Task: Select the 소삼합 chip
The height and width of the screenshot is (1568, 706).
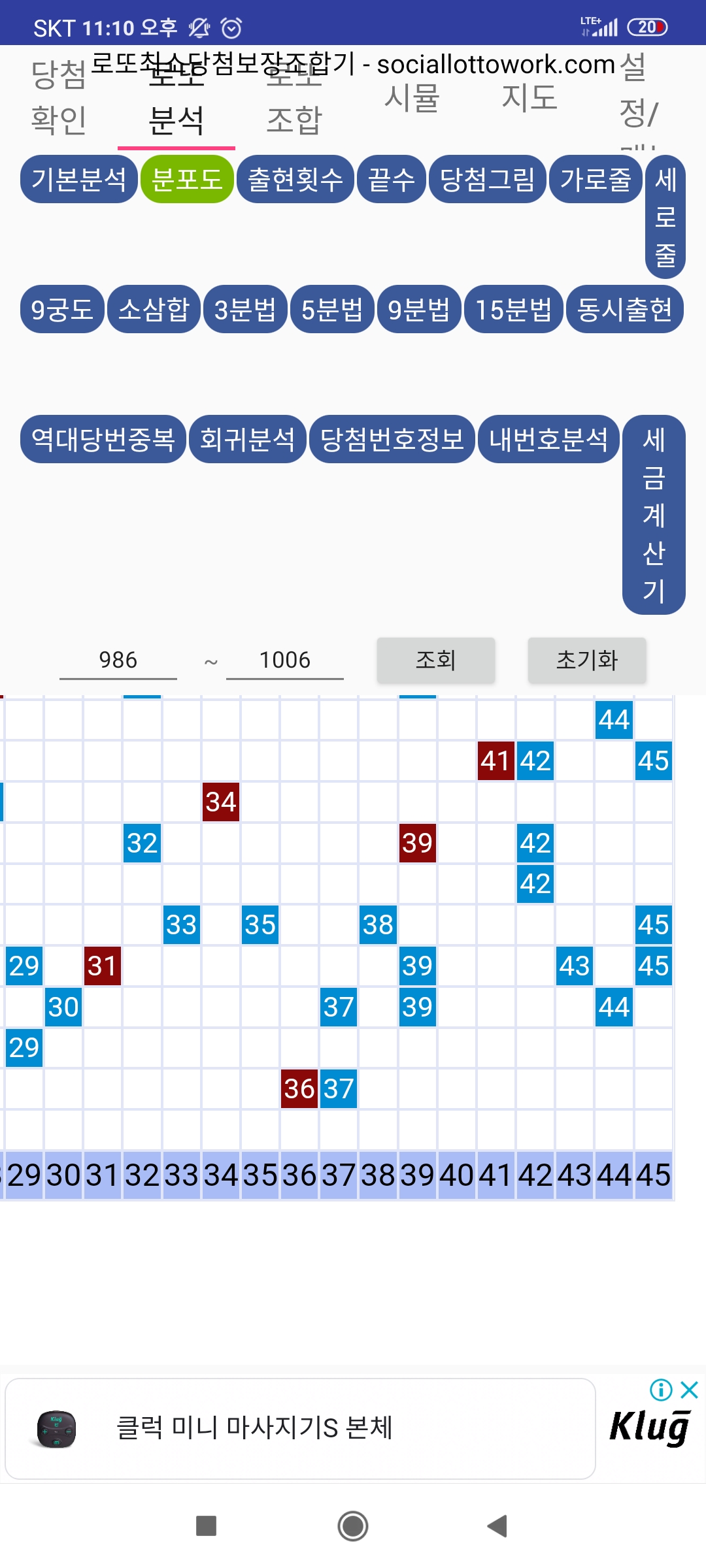Action: pyautogui.click(x=154, y=309)
